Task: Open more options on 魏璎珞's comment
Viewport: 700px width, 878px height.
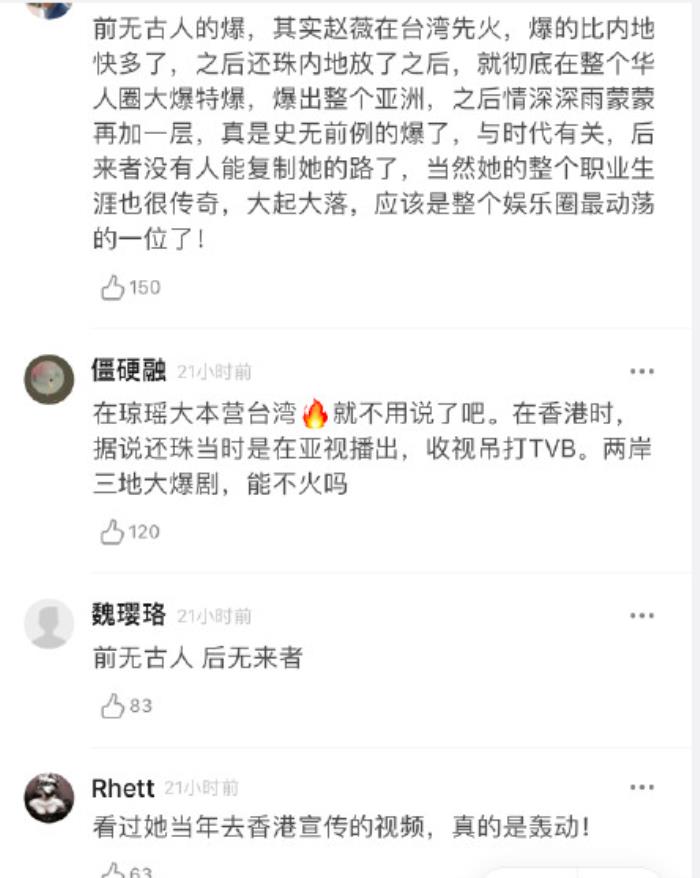Action: point(642,615)
